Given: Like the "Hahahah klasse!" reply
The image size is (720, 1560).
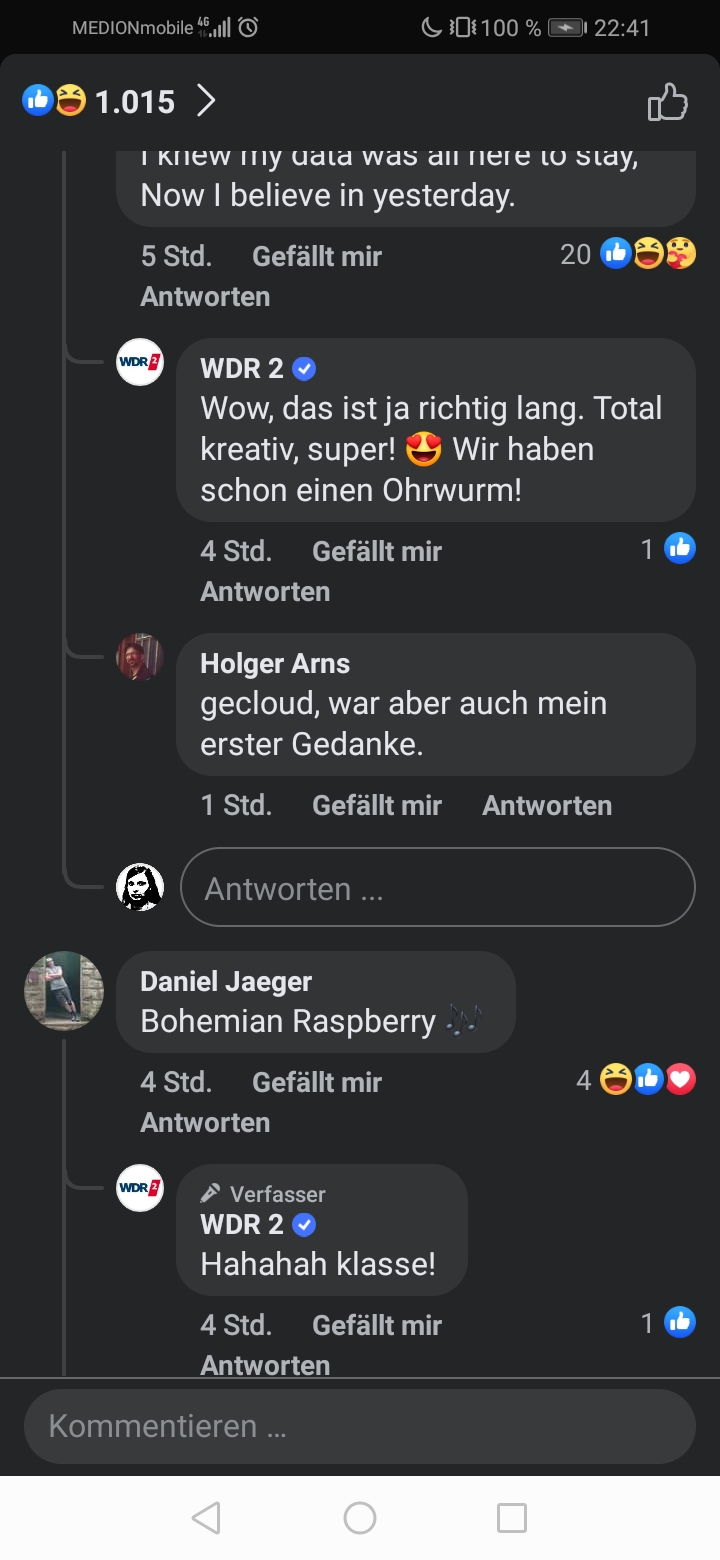Looking at the screenshot, I should (x=376, y=1325).
